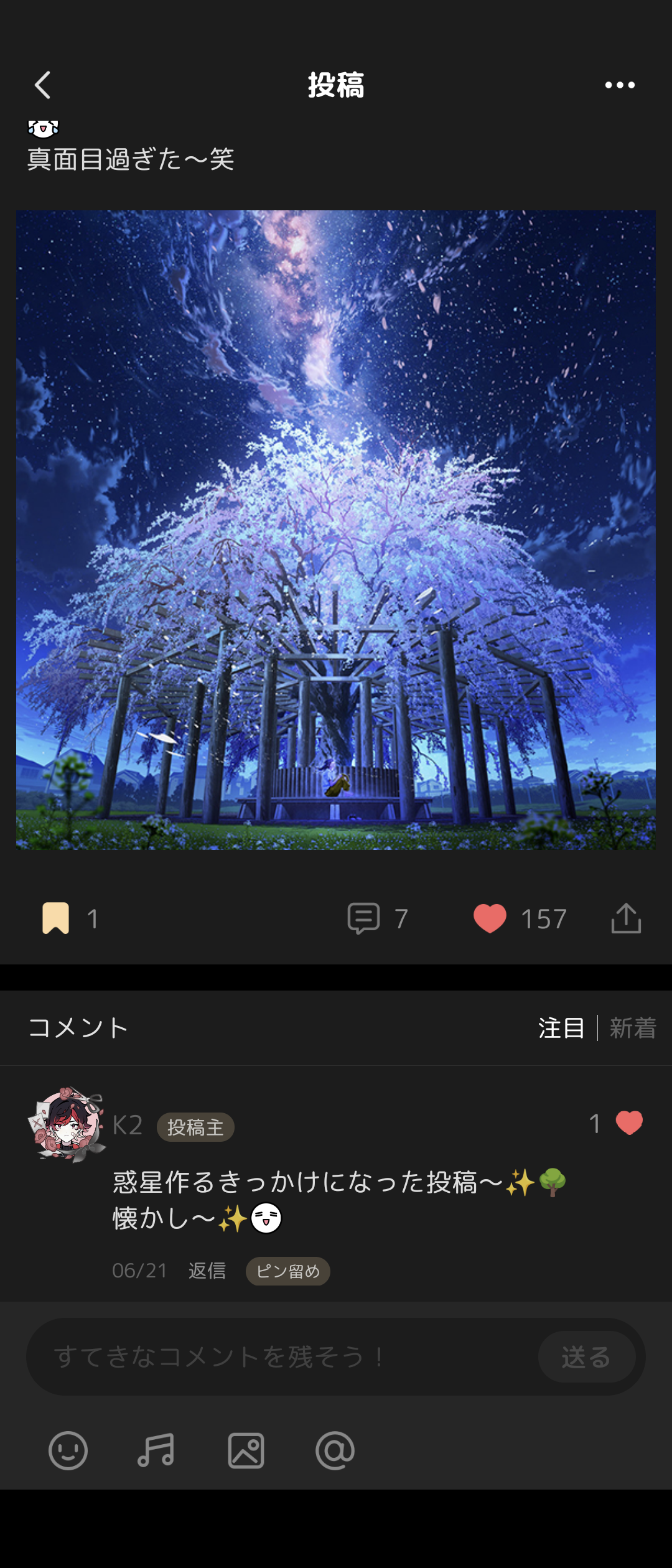Image resolution: width=672 pixels, height=1568 pixels.
Task: Open the post's comment icon
Action: 363,918
